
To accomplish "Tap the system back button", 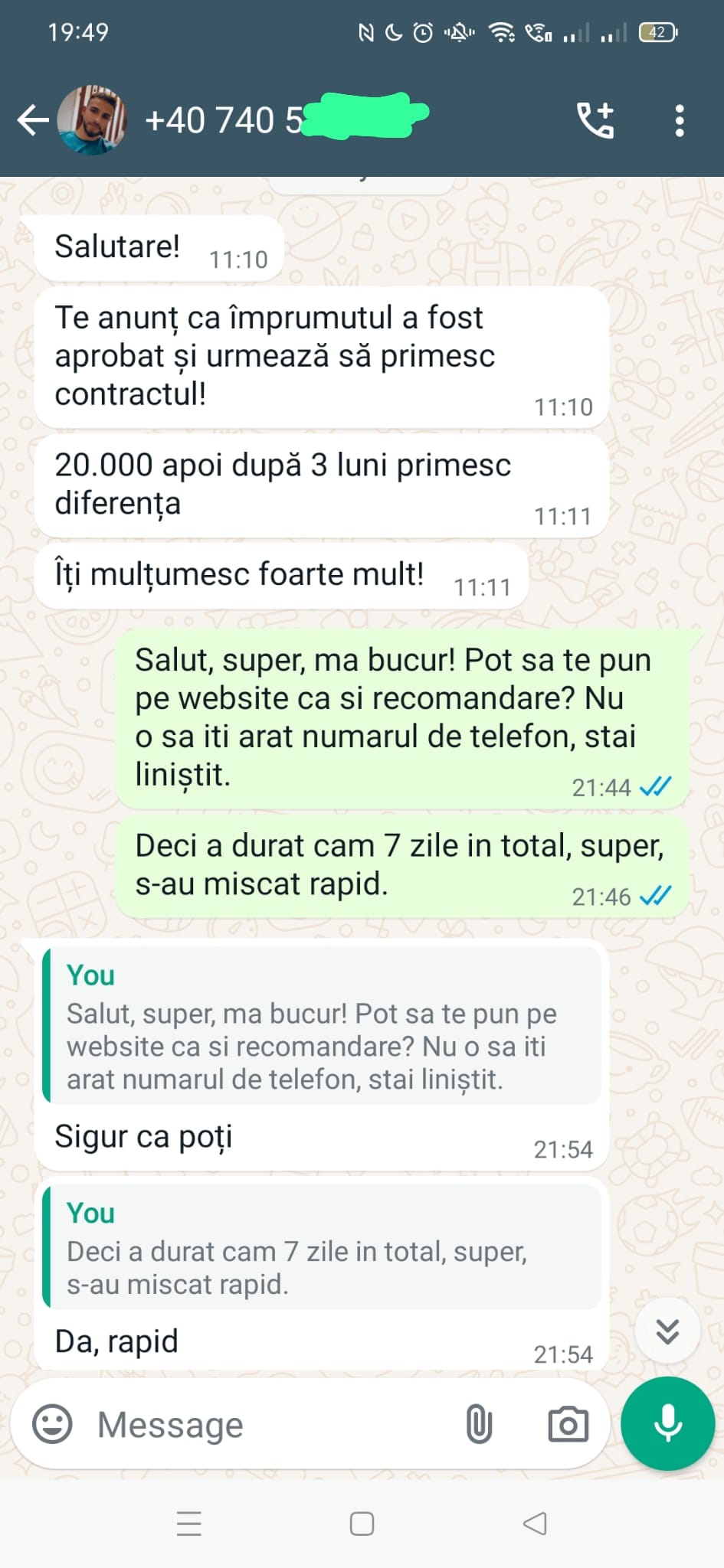I will point(535,1524).
